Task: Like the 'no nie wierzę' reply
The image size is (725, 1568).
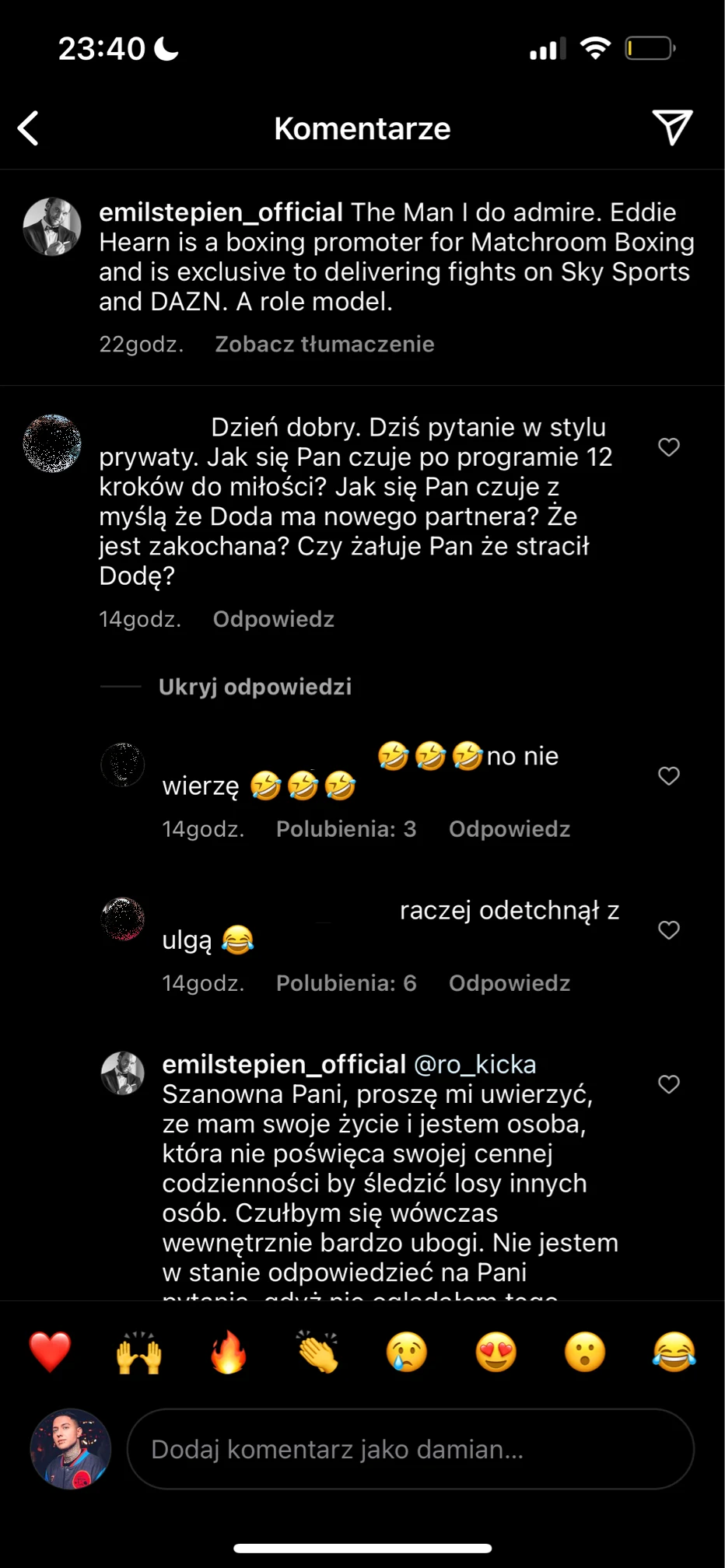Action: [x=669, y=776]
